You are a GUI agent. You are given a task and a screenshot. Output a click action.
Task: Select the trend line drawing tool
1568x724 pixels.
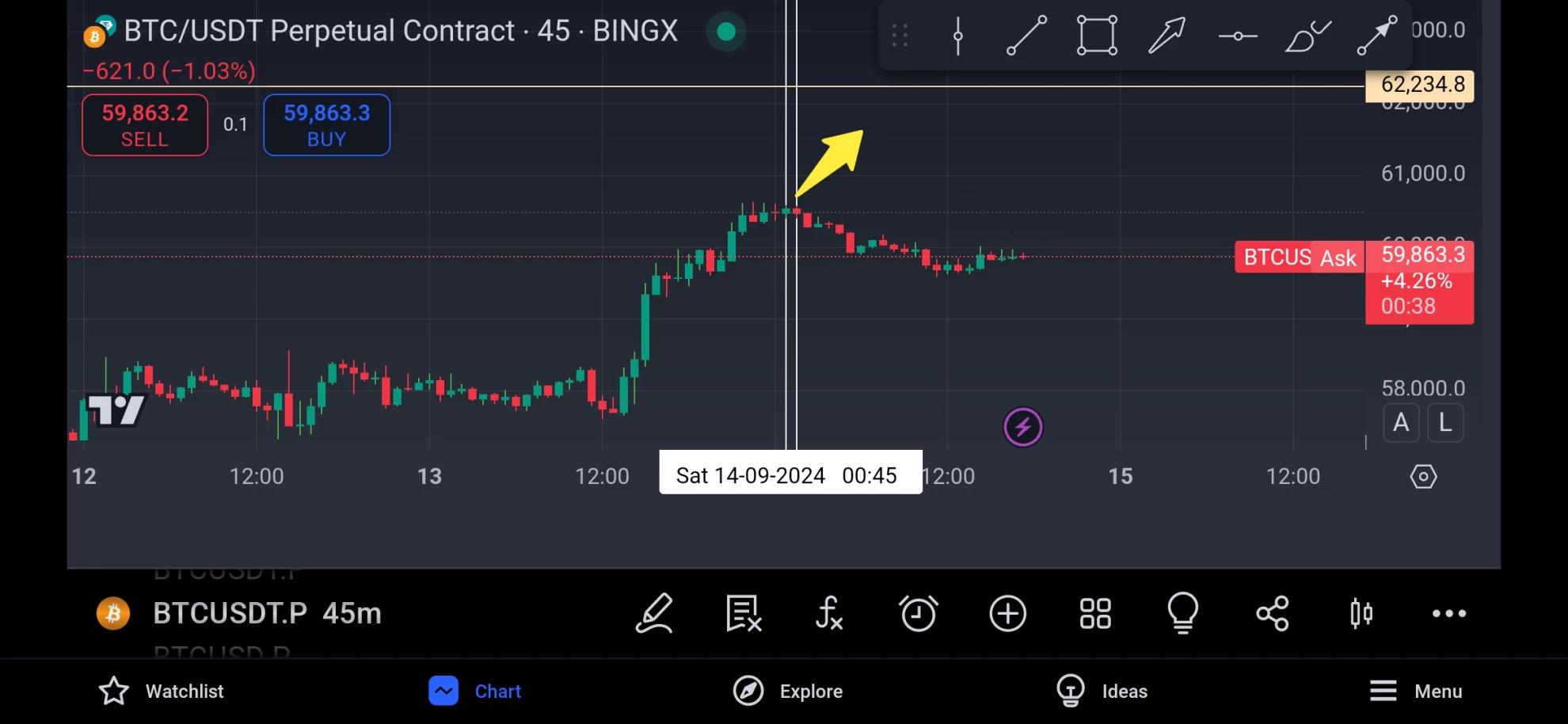pyautogui.click(x=1026, y=36)
